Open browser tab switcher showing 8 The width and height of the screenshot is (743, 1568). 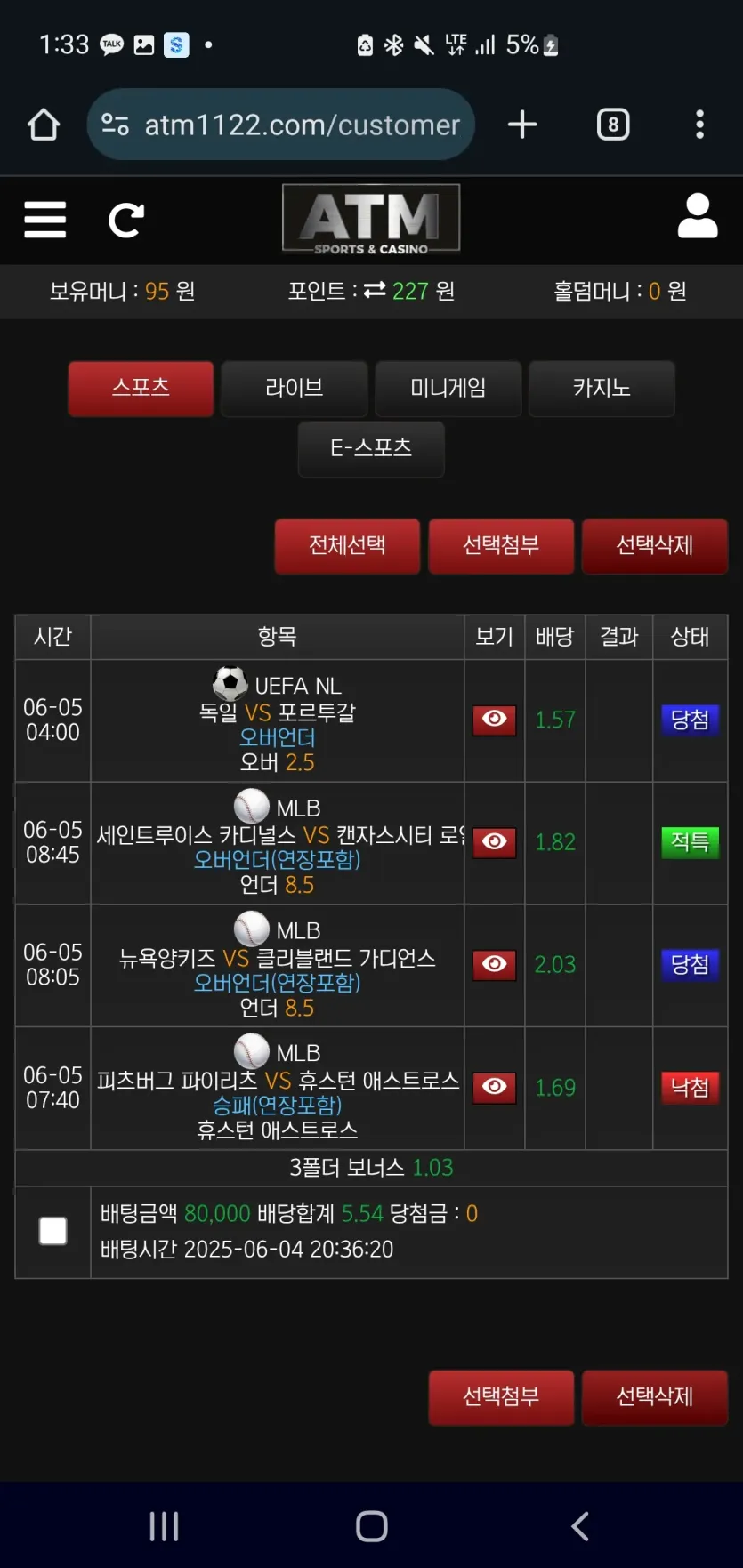click(613, 125)
